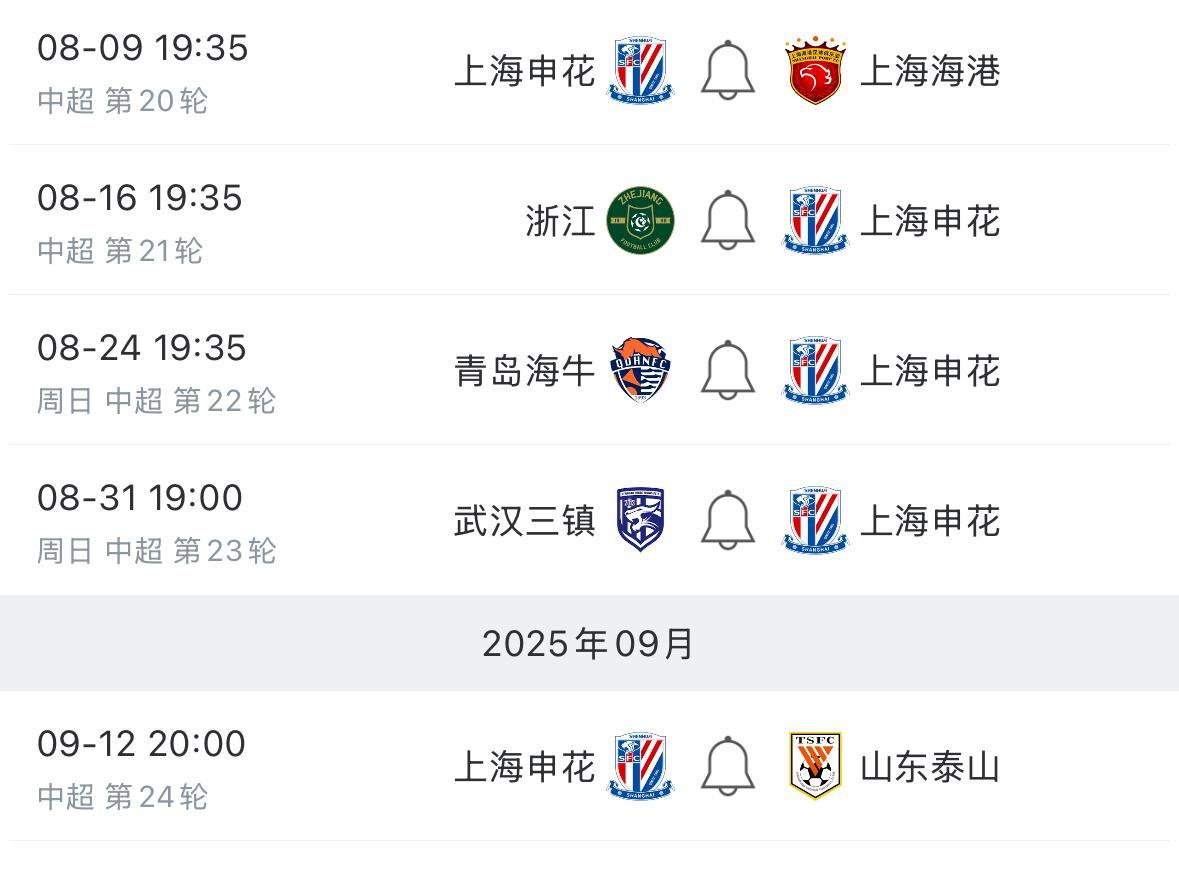Set reminder for 上海申花 vs 山东泰山 match
Screen dimensions: 1179x877
click(x=727, y=767)
